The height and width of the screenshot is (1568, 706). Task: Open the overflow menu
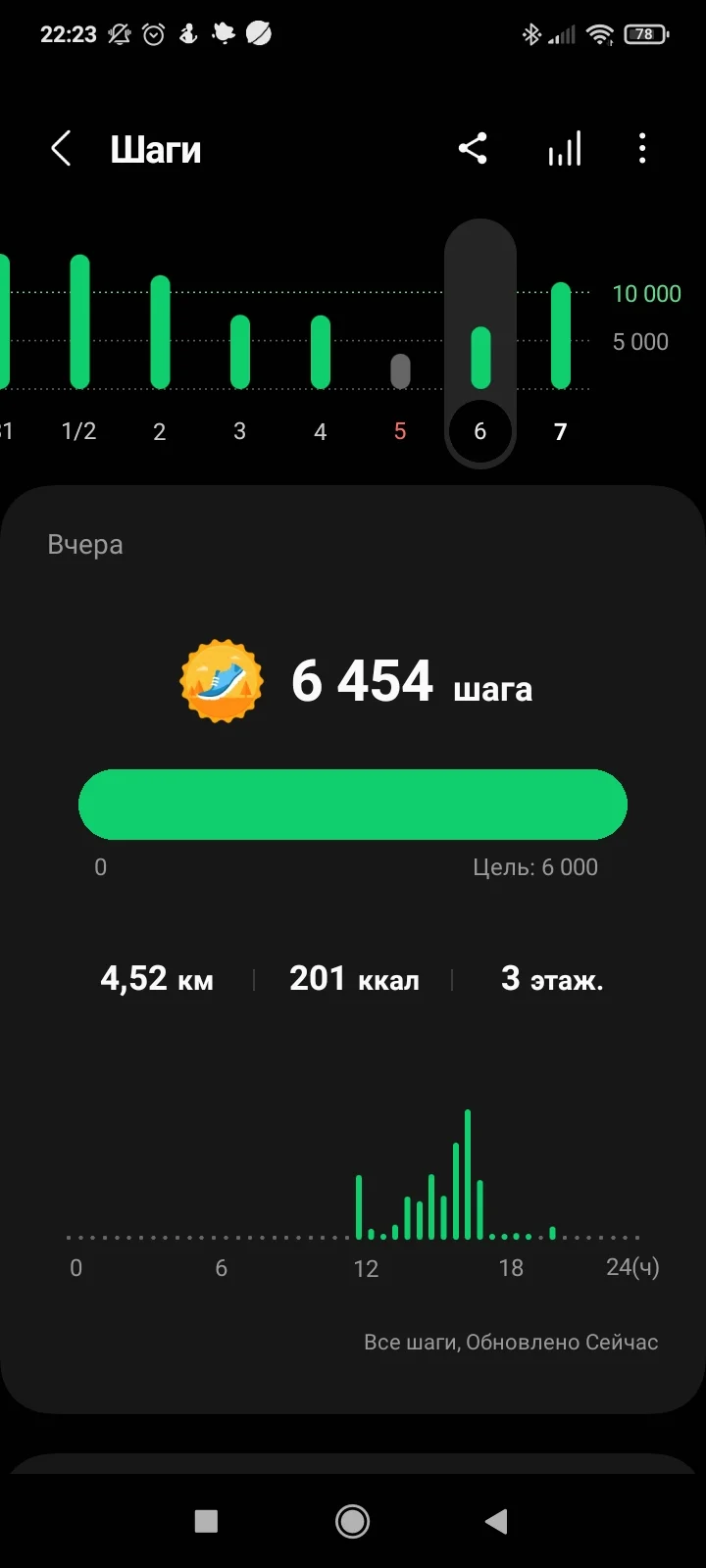point(642,149)
